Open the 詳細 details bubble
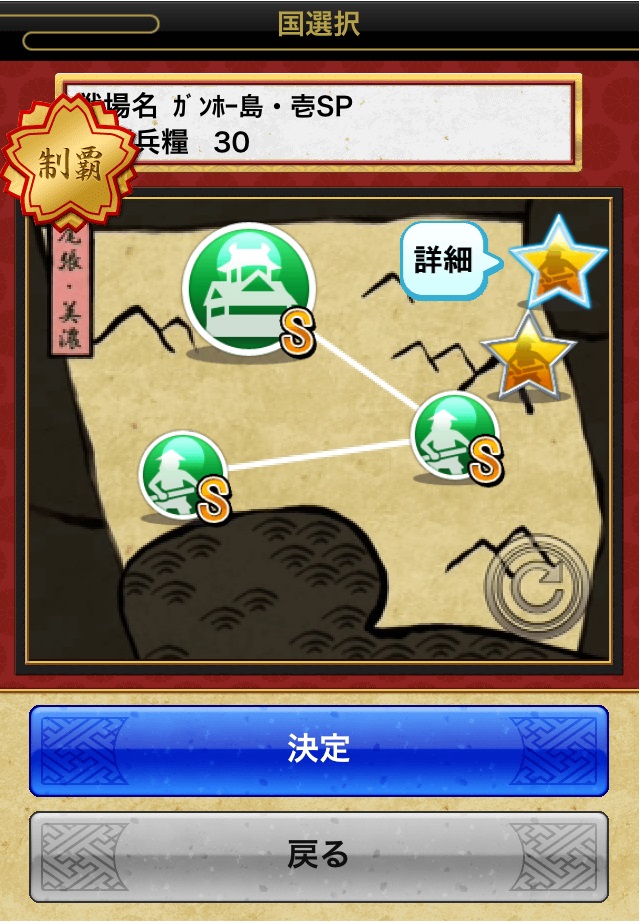640x924 pixels. point(447,260)
